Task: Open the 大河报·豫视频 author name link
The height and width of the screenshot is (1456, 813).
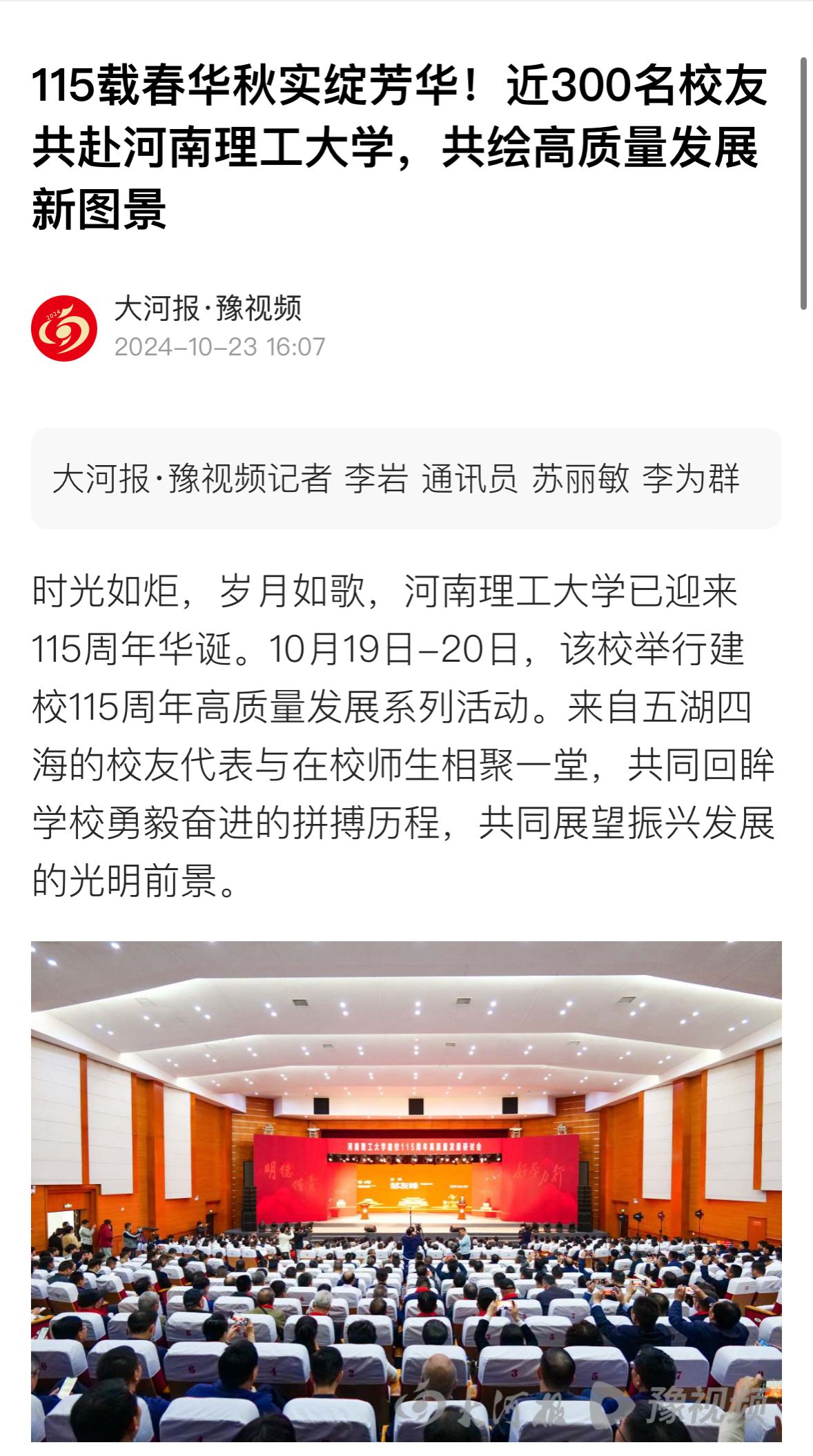Action: [x=208, y=308]
